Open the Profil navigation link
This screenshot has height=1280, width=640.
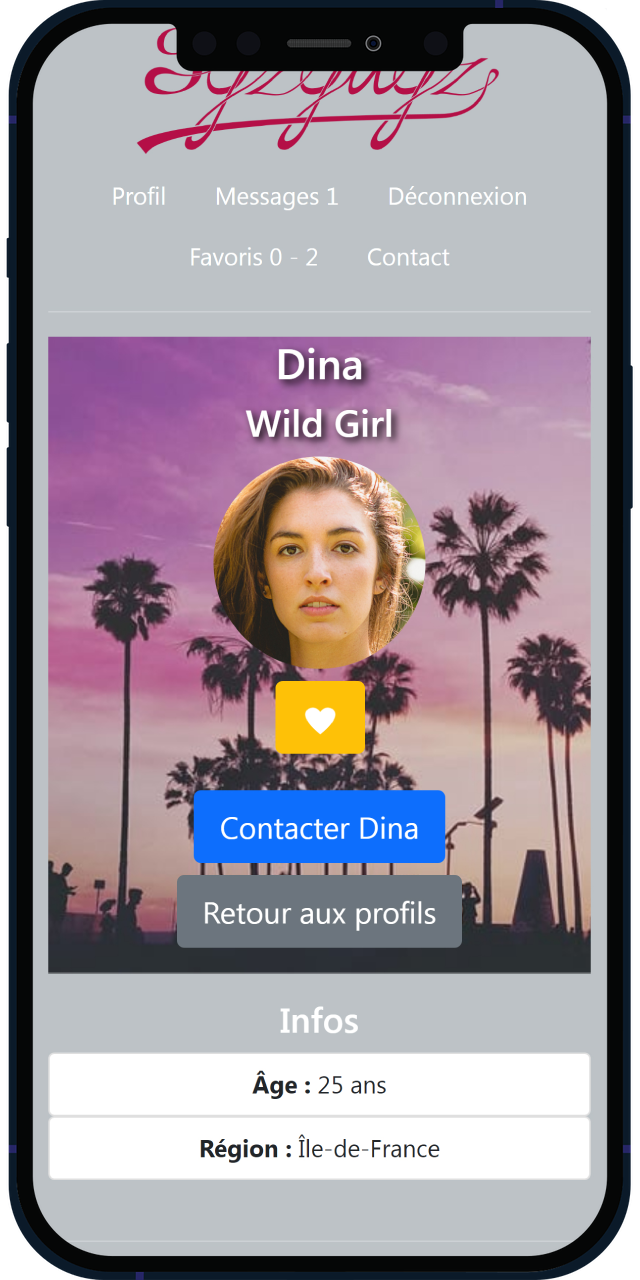coord(139,197)
